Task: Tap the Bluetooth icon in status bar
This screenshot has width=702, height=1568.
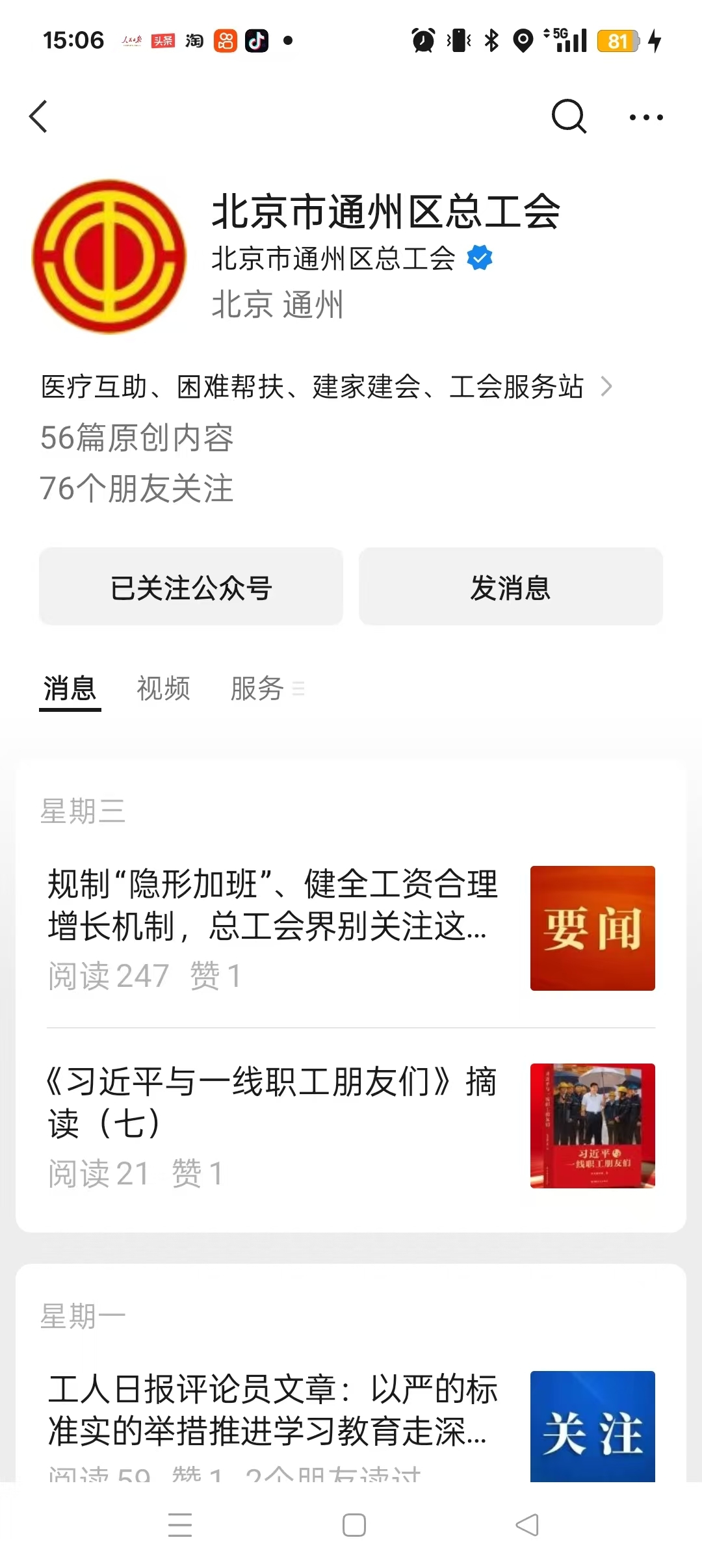Action: [491, 40]
